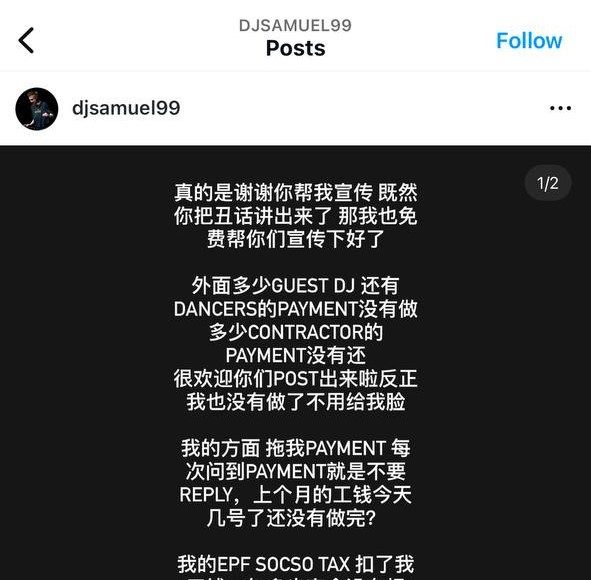
Task: Go back using the top-left arrow
Action: click(x=26, y=40)
